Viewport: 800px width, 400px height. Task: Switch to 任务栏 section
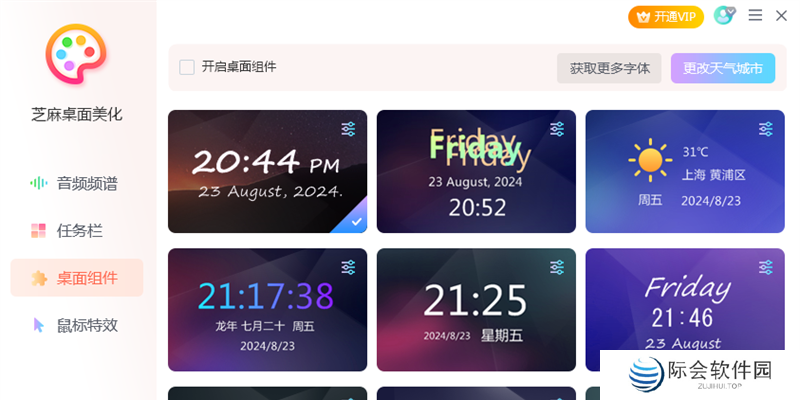tap(77, 231)
